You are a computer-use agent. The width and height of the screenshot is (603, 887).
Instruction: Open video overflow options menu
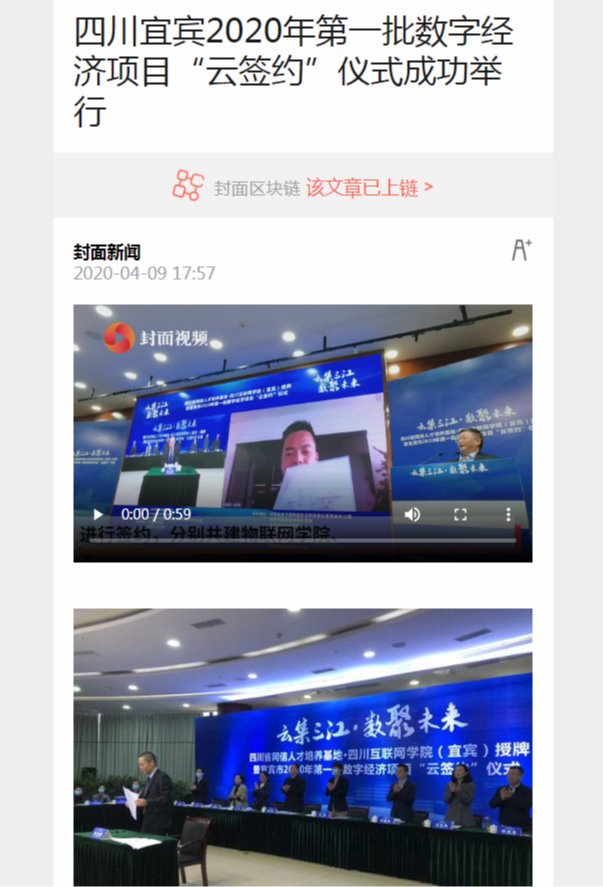(x=508, y=514)
